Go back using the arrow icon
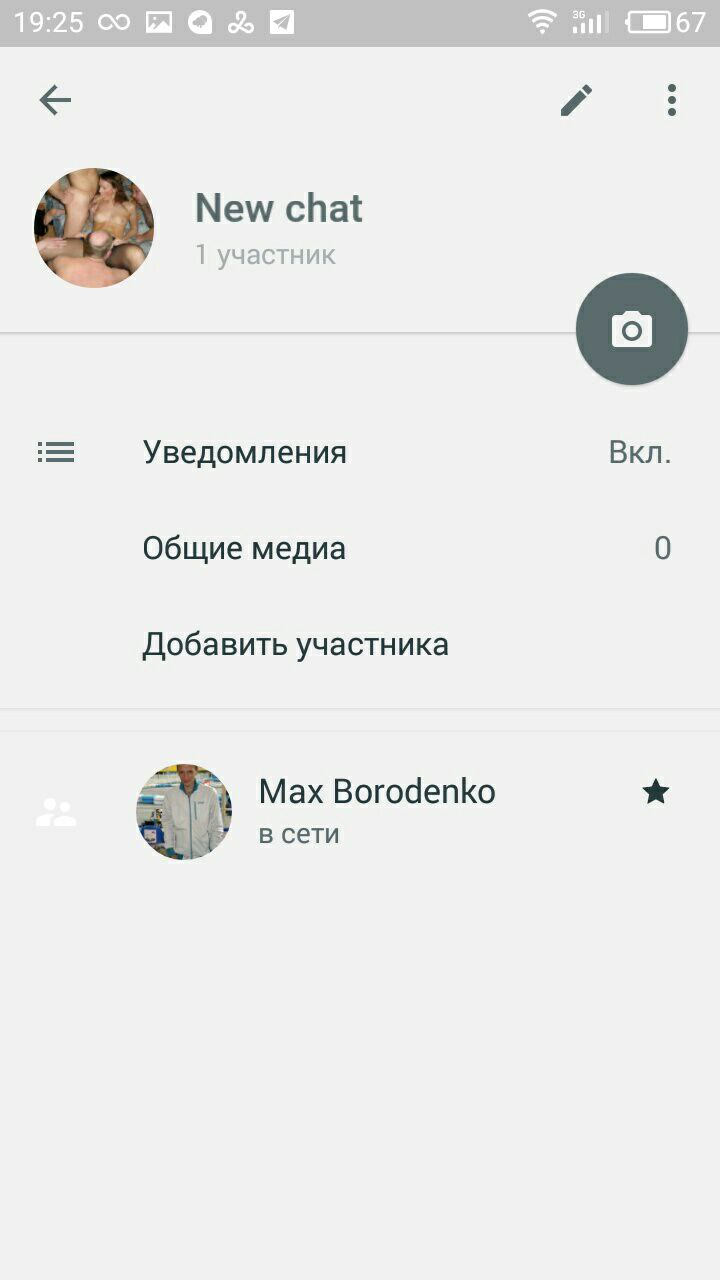 (55, 100)
